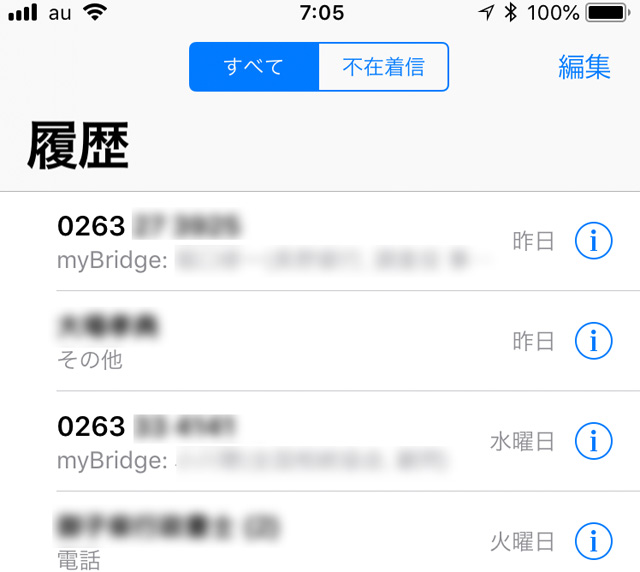640x572 pixels.
Task: Switch to the 不在着信 tab
Action: [x=383, y=67]
